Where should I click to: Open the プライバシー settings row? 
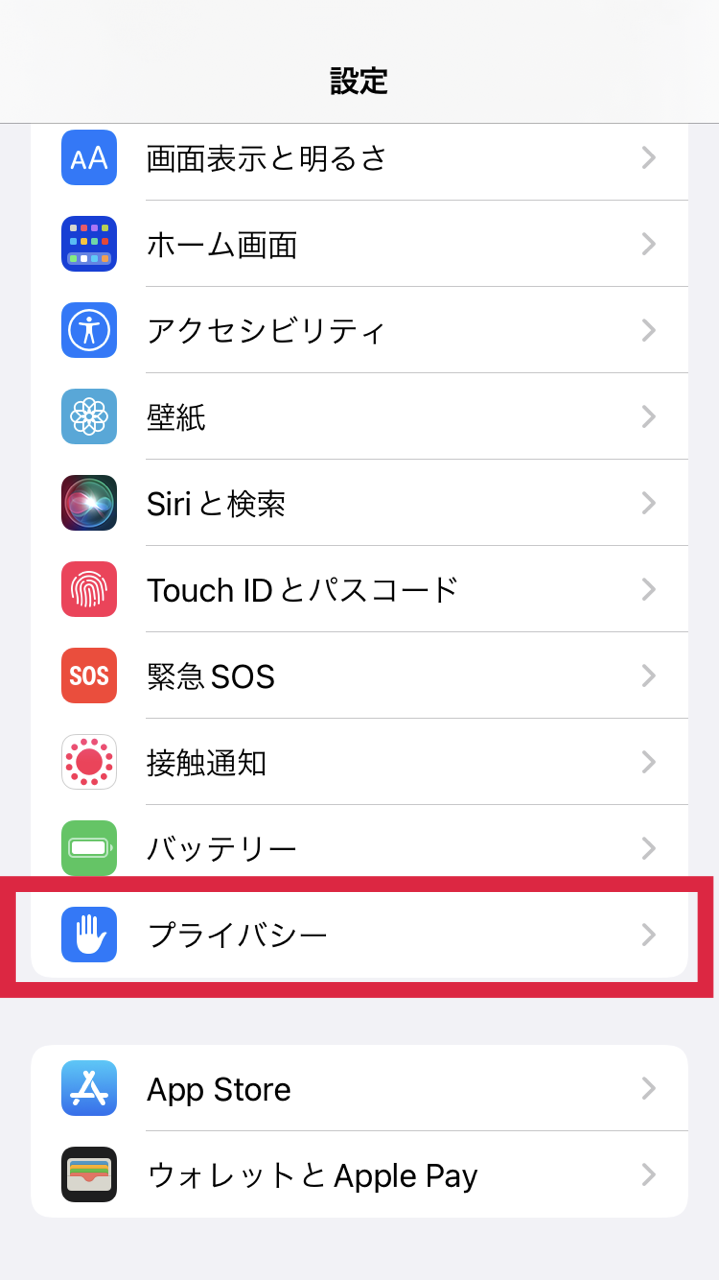pos(359,935)
